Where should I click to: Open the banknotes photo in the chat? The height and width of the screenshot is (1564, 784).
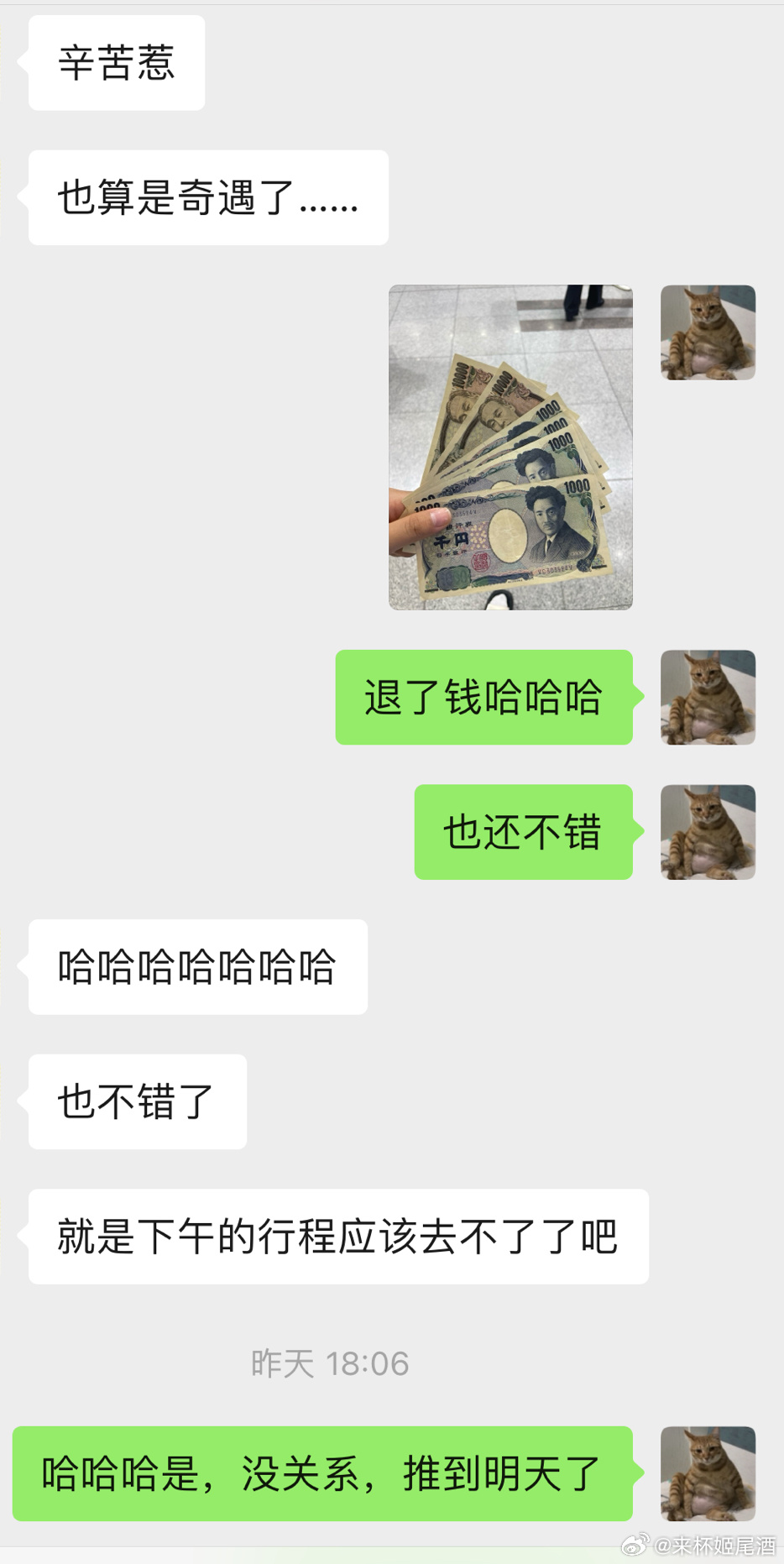510,447
